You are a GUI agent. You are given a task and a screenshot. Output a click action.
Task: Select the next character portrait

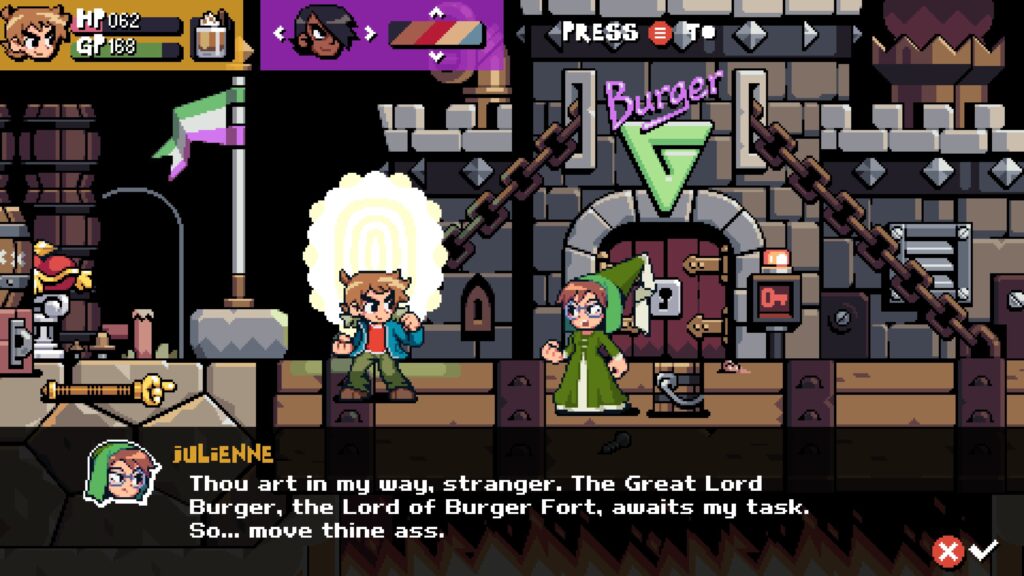tap(370, 34)
